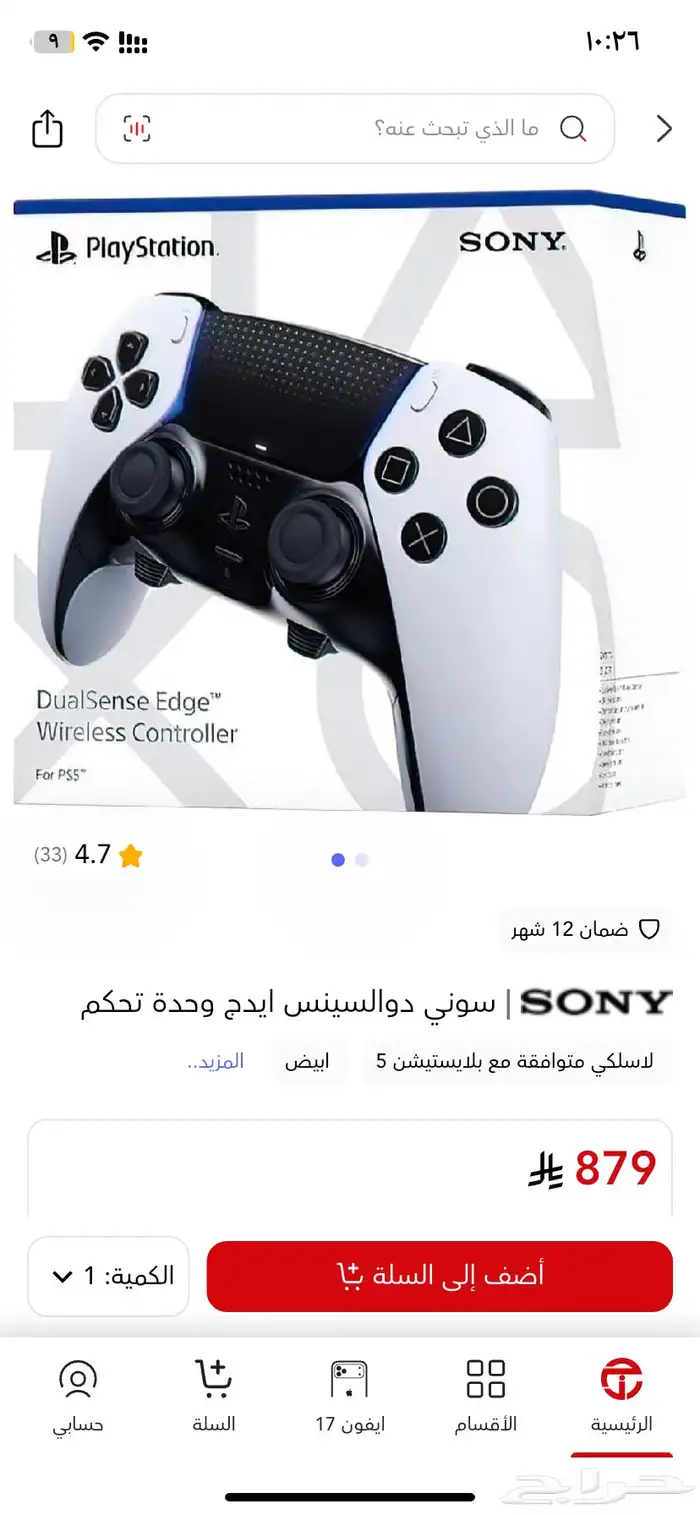Expand المزيد for more details
The image size is (700, 1515).
point(216,1061)
